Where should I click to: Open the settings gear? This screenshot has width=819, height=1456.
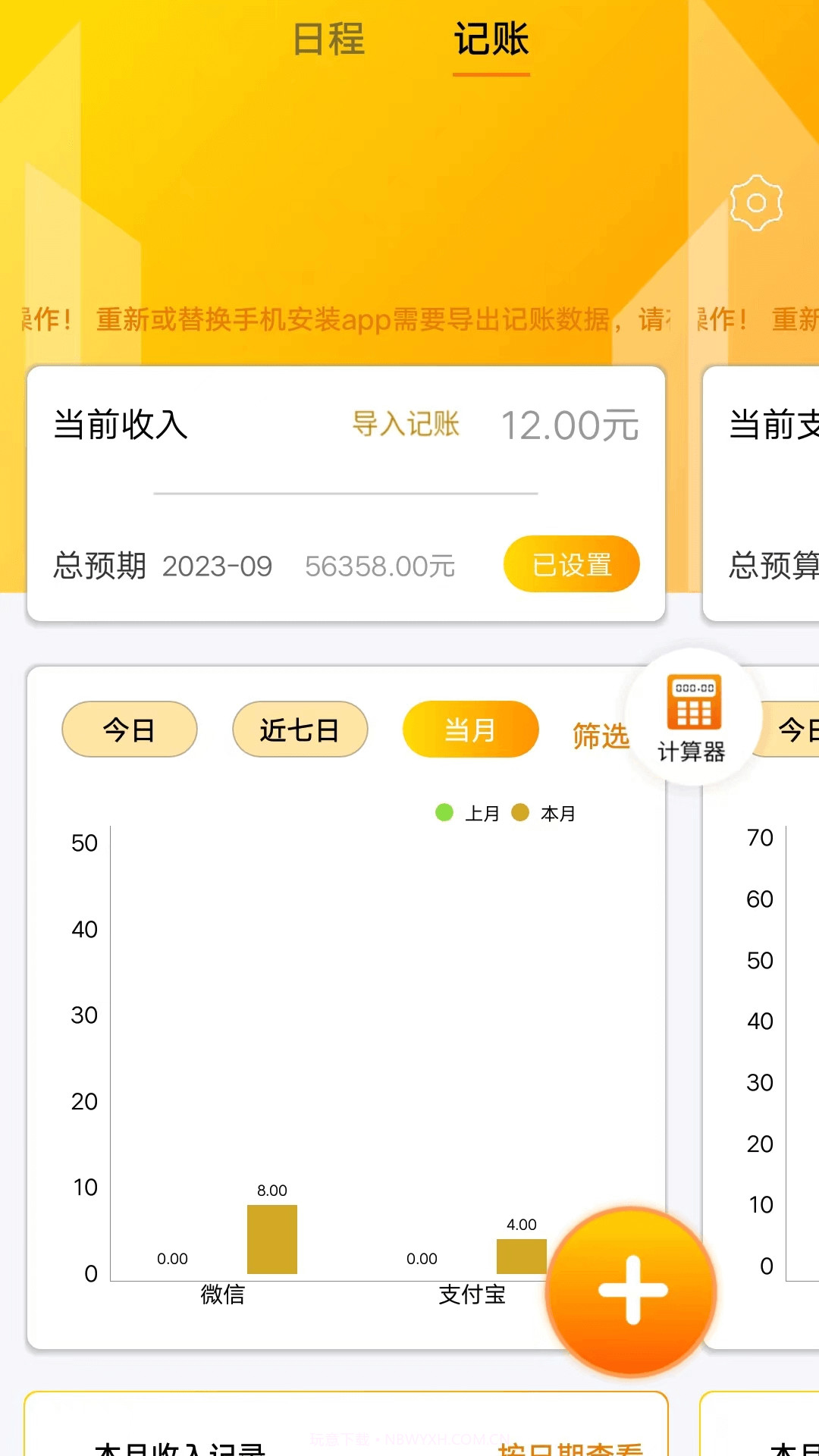(756, 203)
